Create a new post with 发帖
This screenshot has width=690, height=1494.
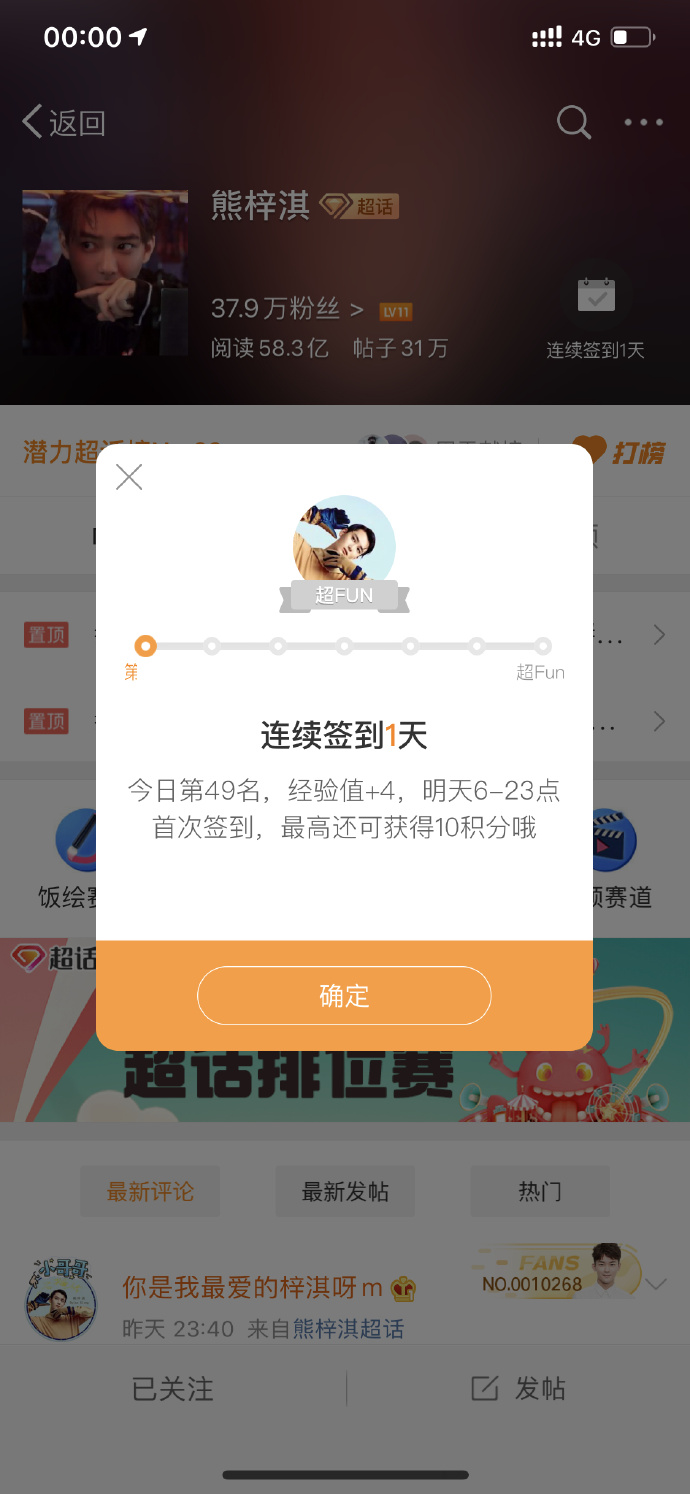pos(518,1389)
